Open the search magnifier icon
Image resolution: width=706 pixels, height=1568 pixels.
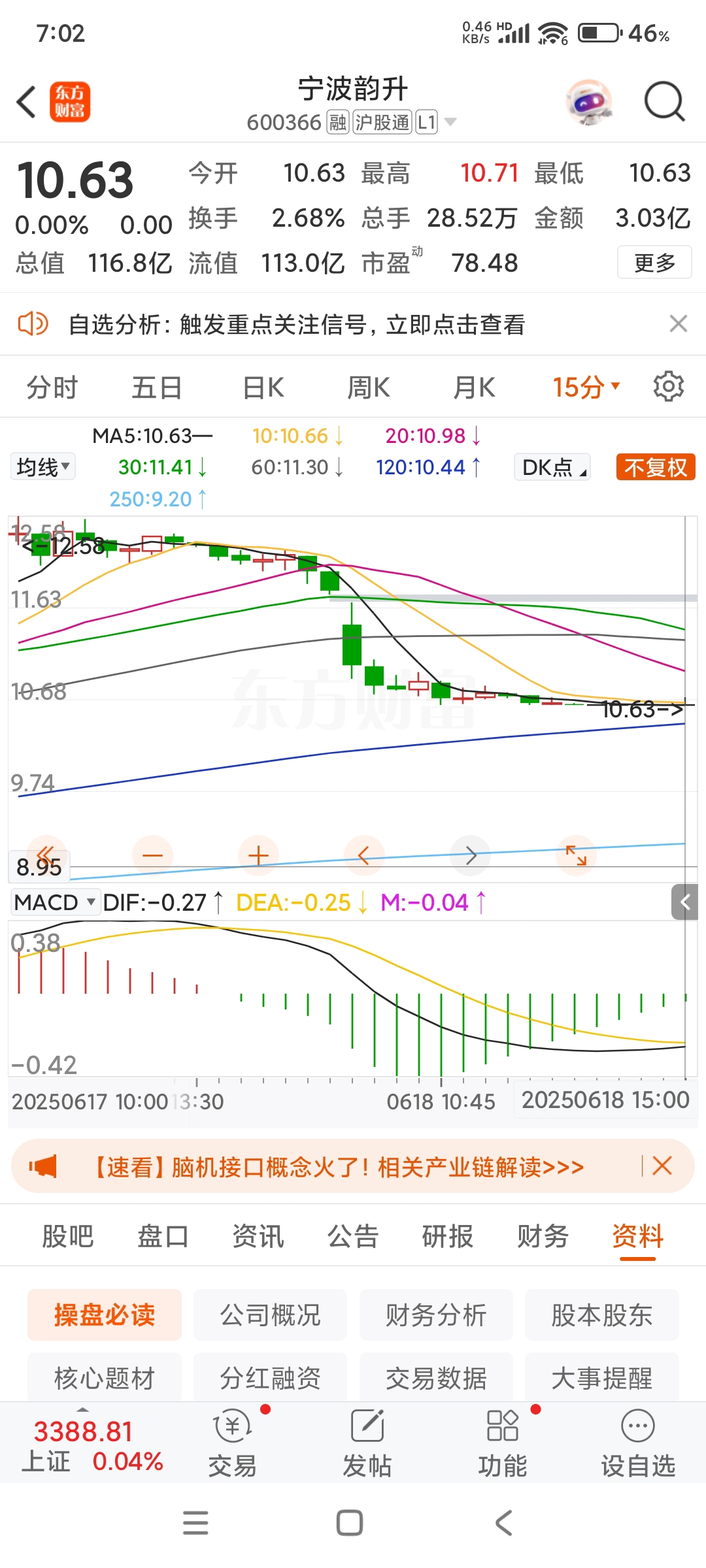coord(664,102)
